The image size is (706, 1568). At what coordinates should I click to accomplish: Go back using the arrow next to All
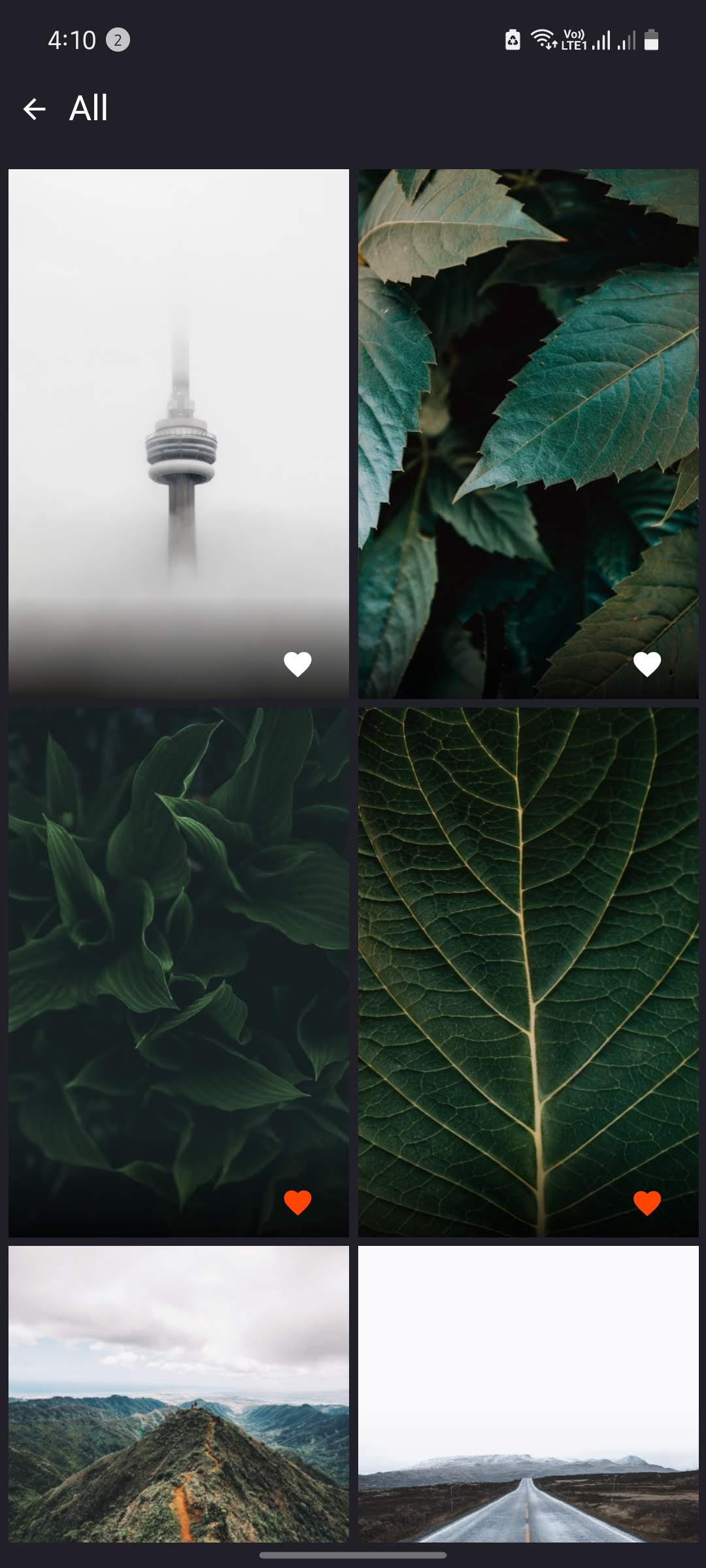(x=34, y=108)
